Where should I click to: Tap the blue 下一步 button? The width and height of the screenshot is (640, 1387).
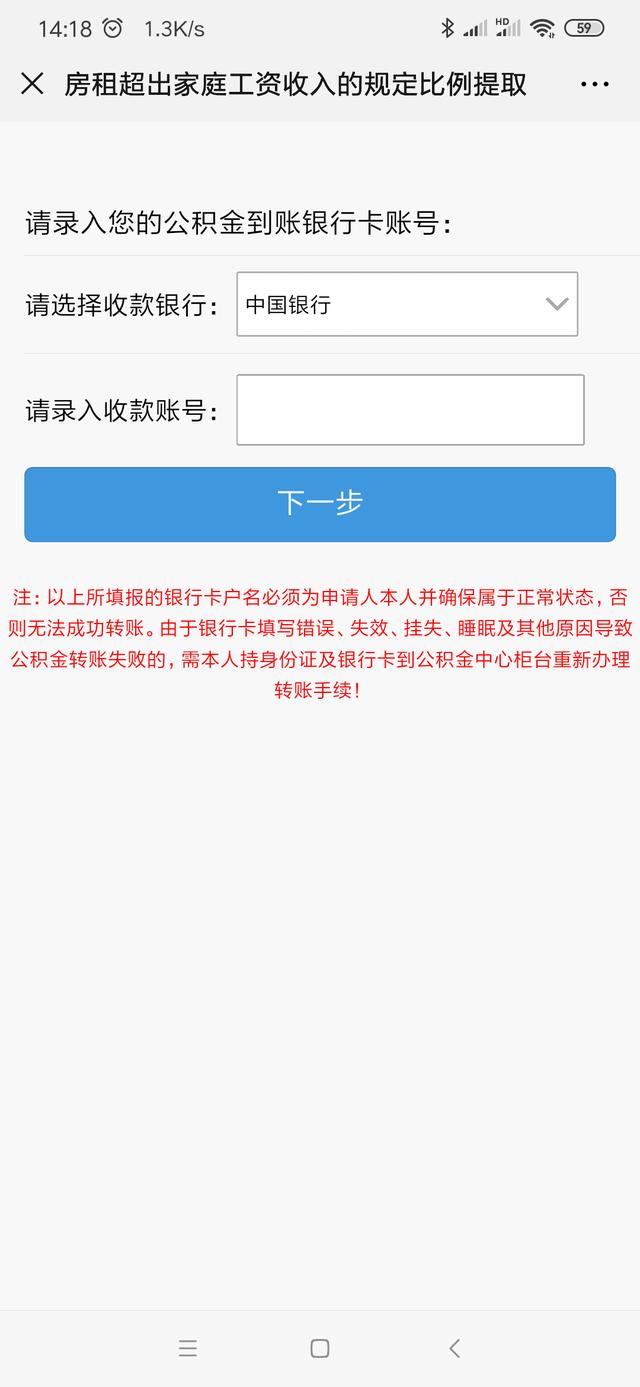[320, 504]
